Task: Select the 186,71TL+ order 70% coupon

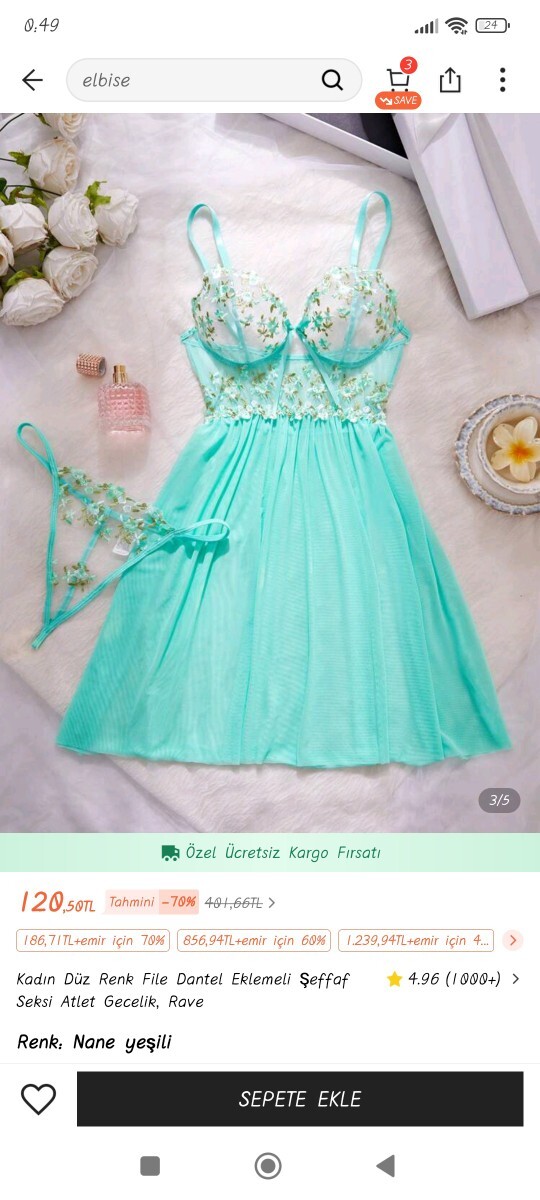Action: point(92,940)
